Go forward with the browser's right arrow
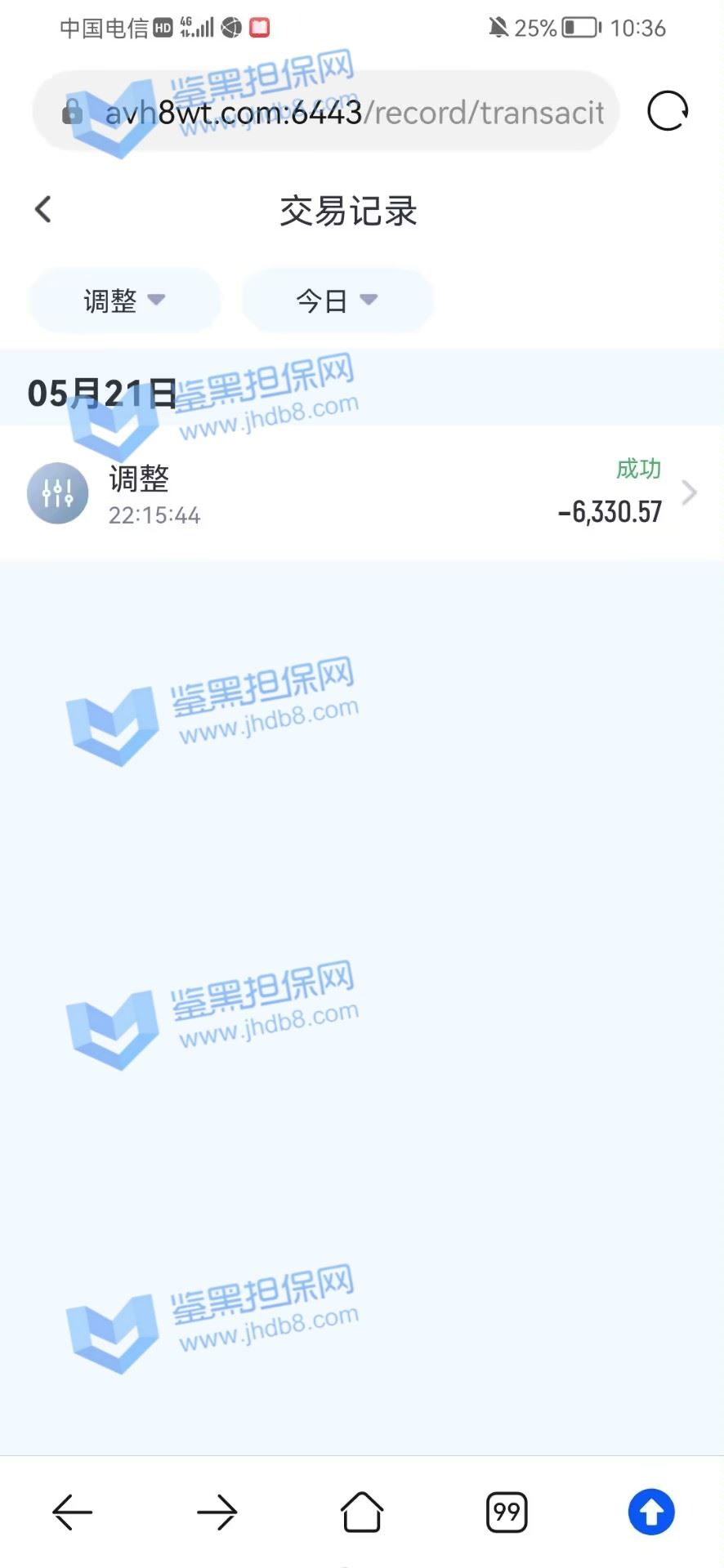 point(217,1512)
